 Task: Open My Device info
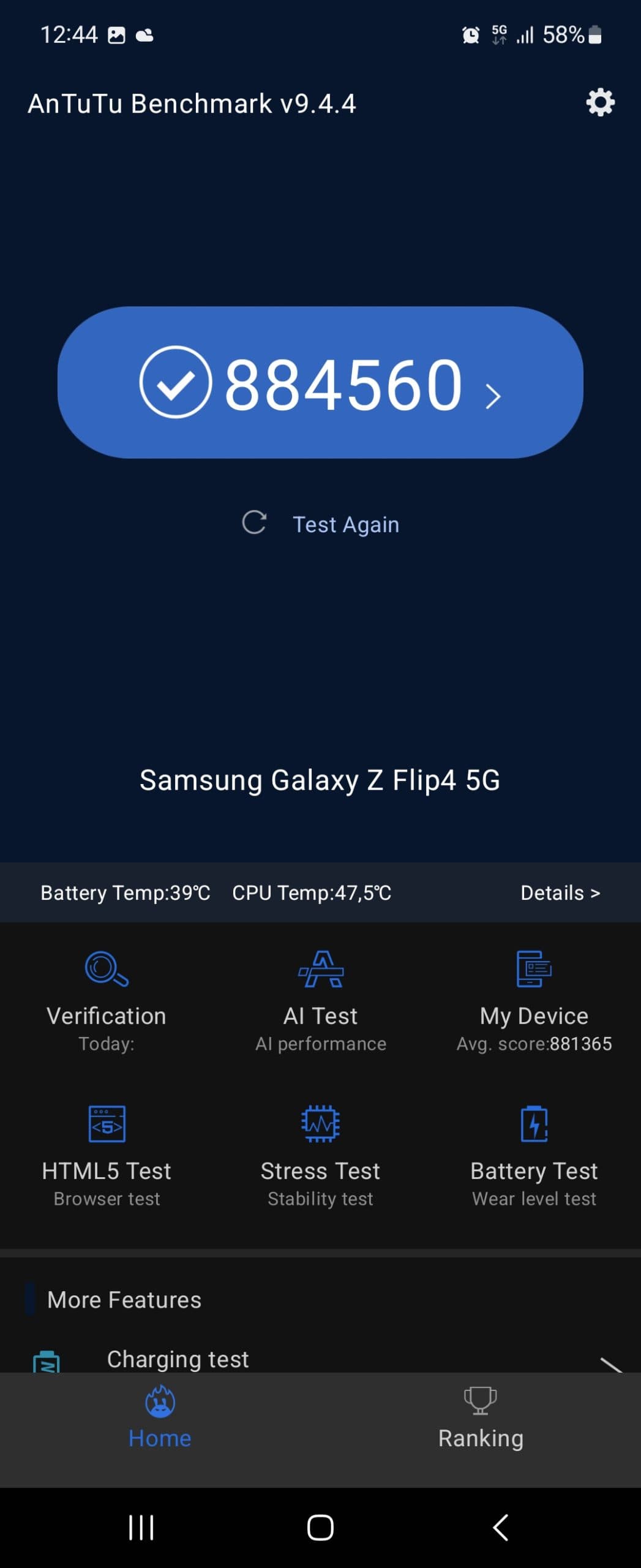(x=534, y=1000)
